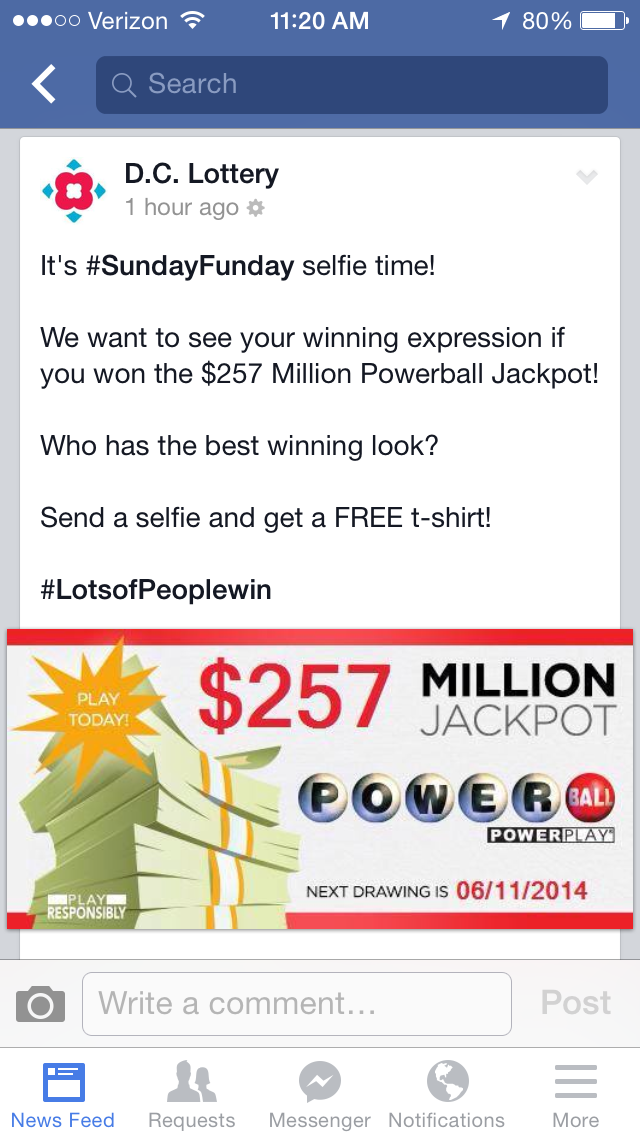Image resolution: width=640 pixels, height=1136 pixels.
Task: View the $257 Million Jackpot post image
Action: (320, 779)
